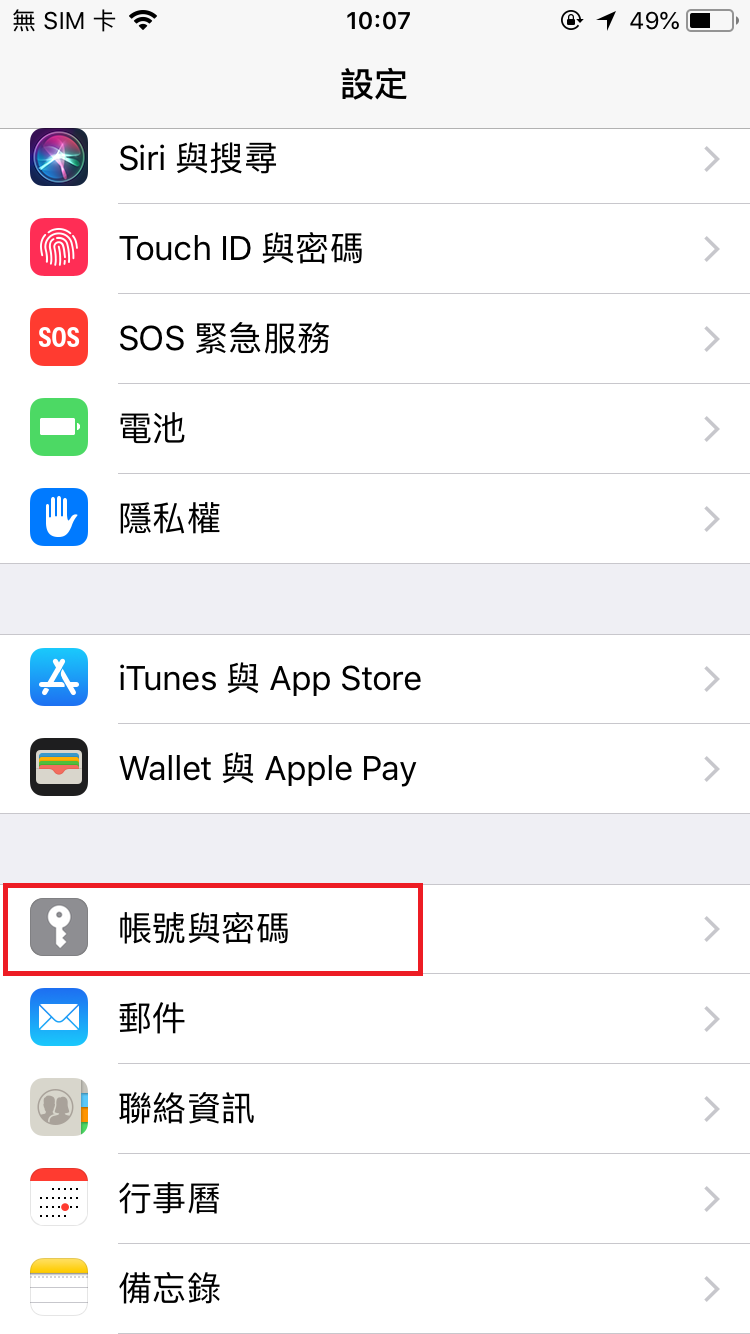Image resolution: width=750 pixels, height=1334 pixels.
Task: Tap the red 行事曆 calendar icon
Action: (58, 1198)
